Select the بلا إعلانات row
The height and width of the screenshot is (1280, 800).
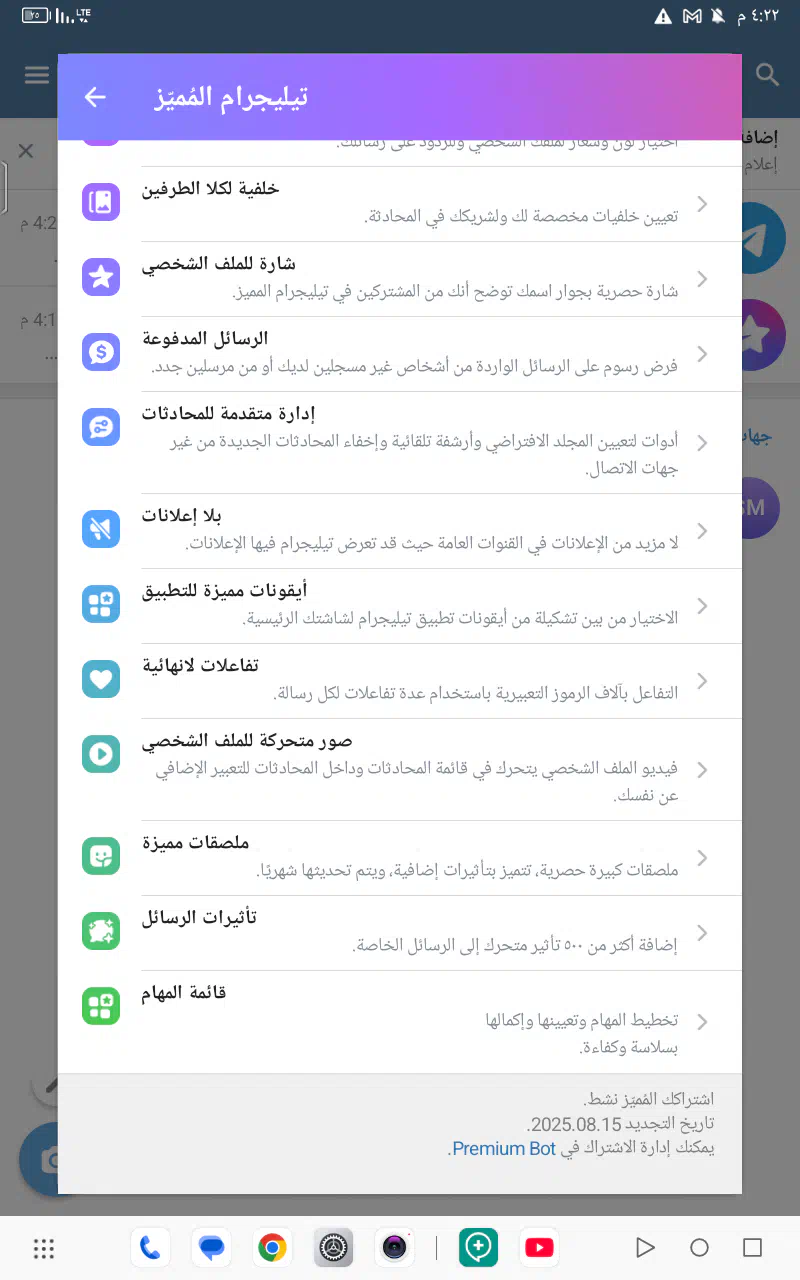(400, 531)
